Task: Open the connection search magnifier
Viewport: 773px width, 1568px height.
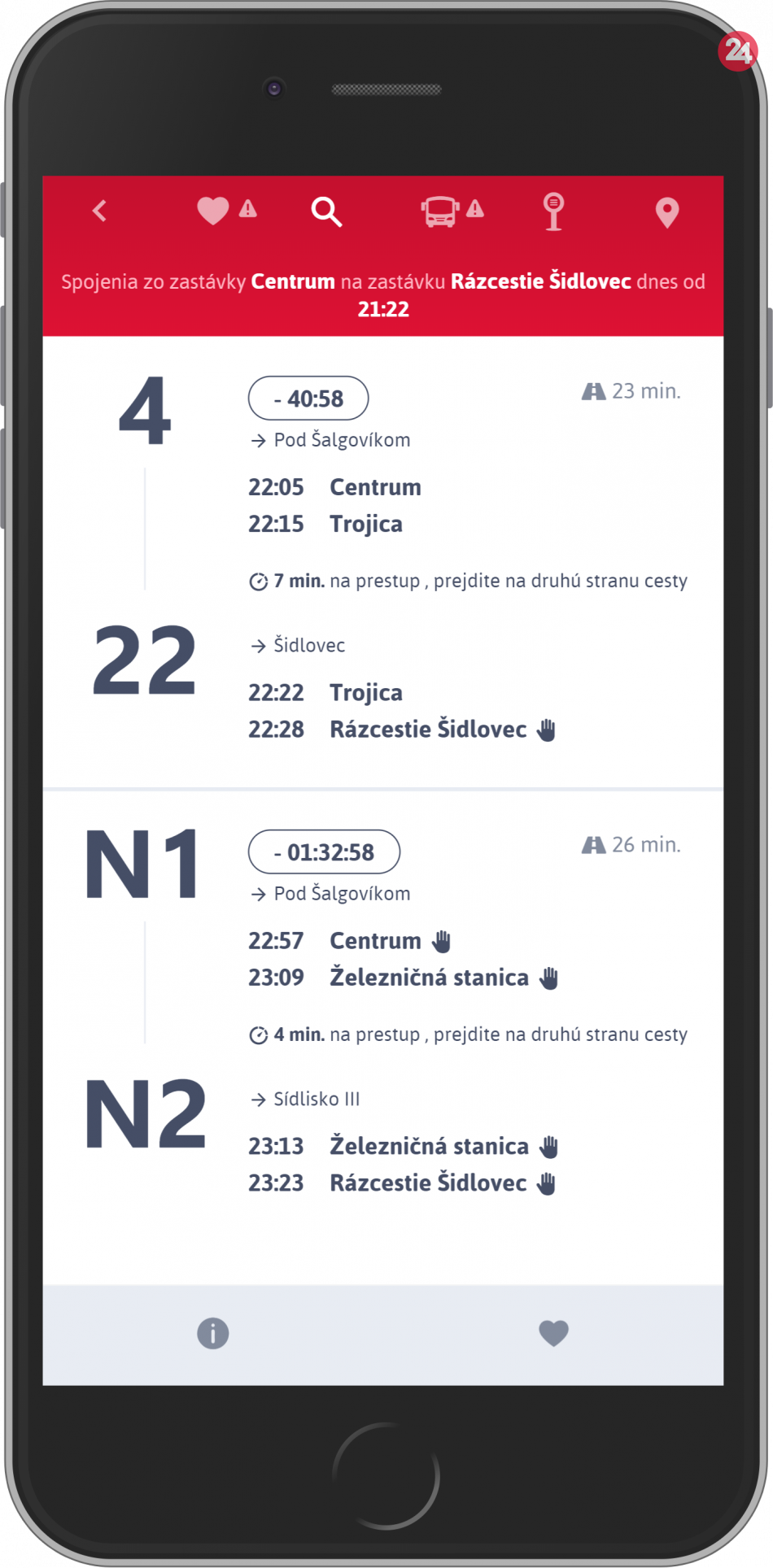Action: tap(326, 211)
